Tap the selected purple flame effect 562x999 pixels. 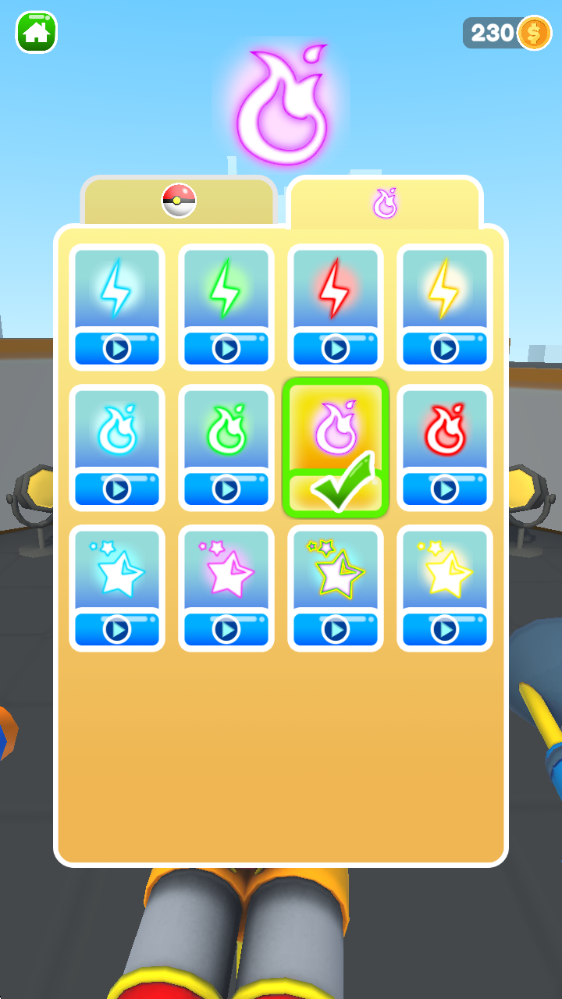[335, 448]
